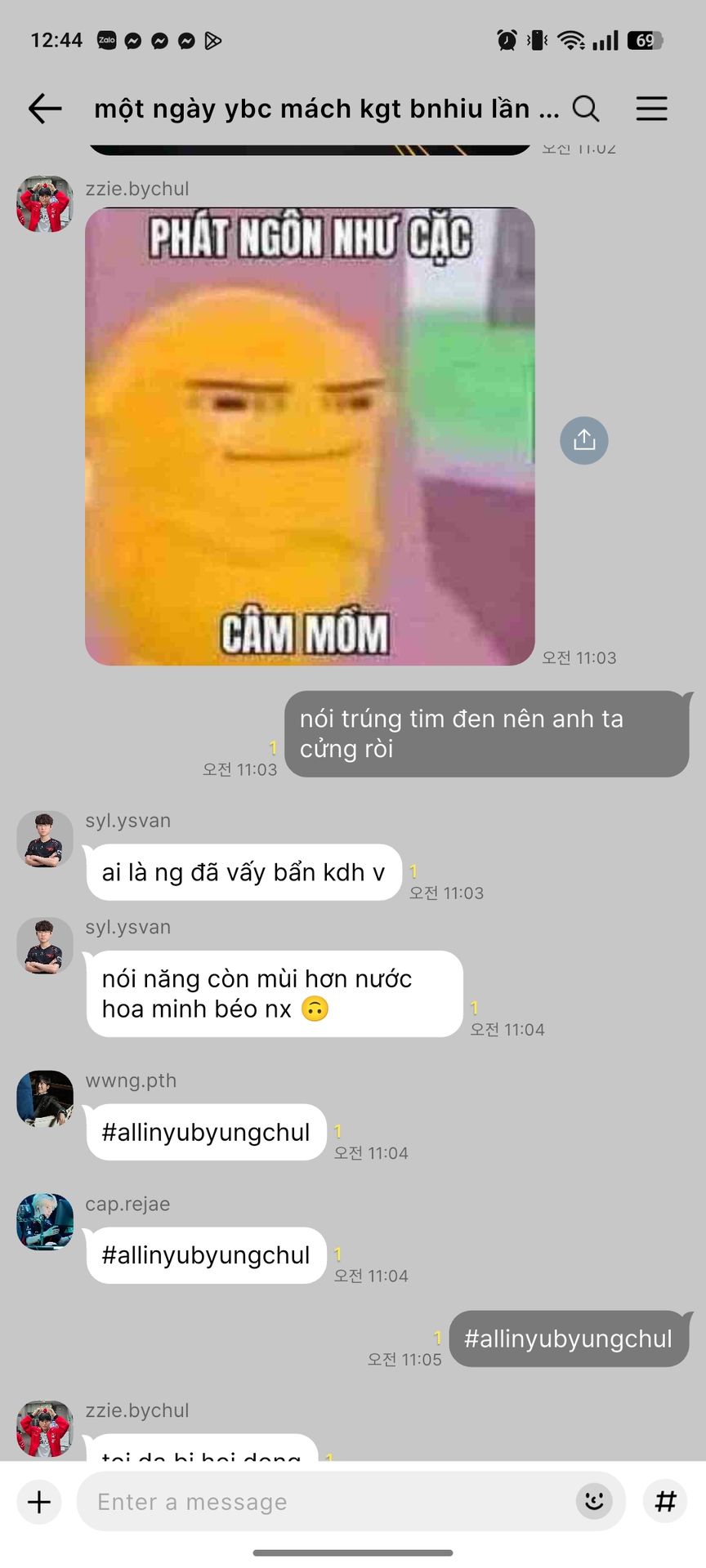Image resolution: width=706 pixels, height=1568 pixels.
Task: Open cap.rejae's profile avatar
Action: click(x=45, y=1222)
